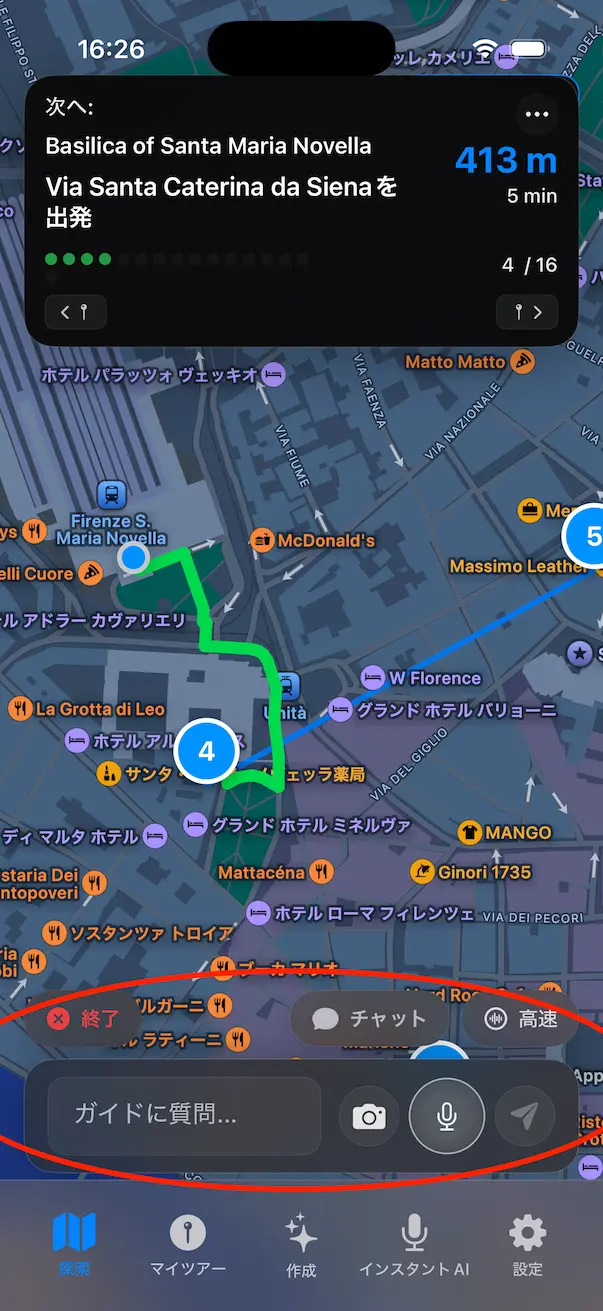End the tour with 終了

tap(85, 1019)
